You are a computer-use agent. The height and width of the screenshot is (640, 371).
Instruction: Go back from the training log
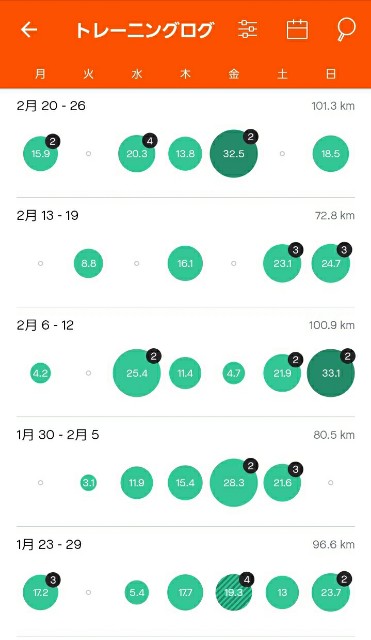click(29, 30)
